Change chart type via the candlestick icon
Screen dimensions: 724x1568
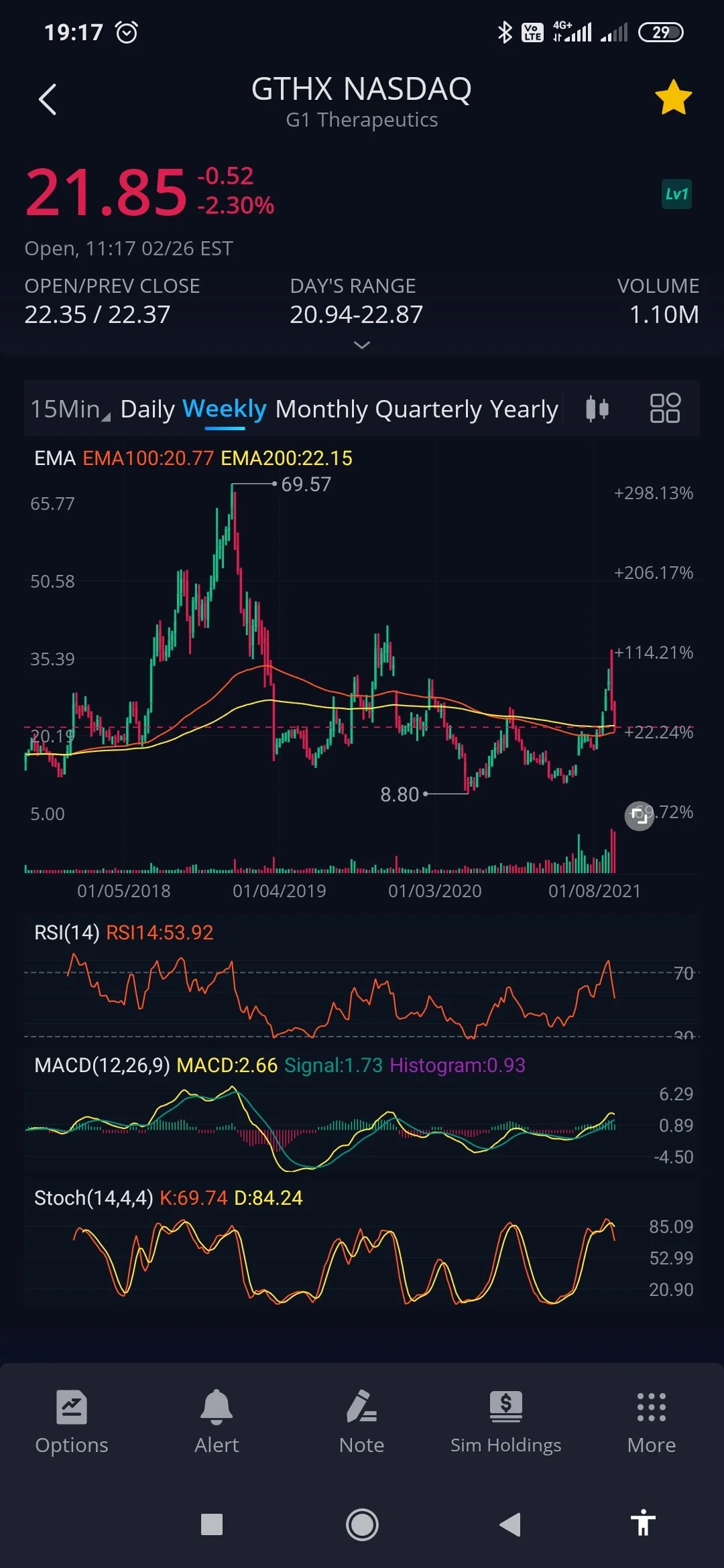(x=597, y=408)
